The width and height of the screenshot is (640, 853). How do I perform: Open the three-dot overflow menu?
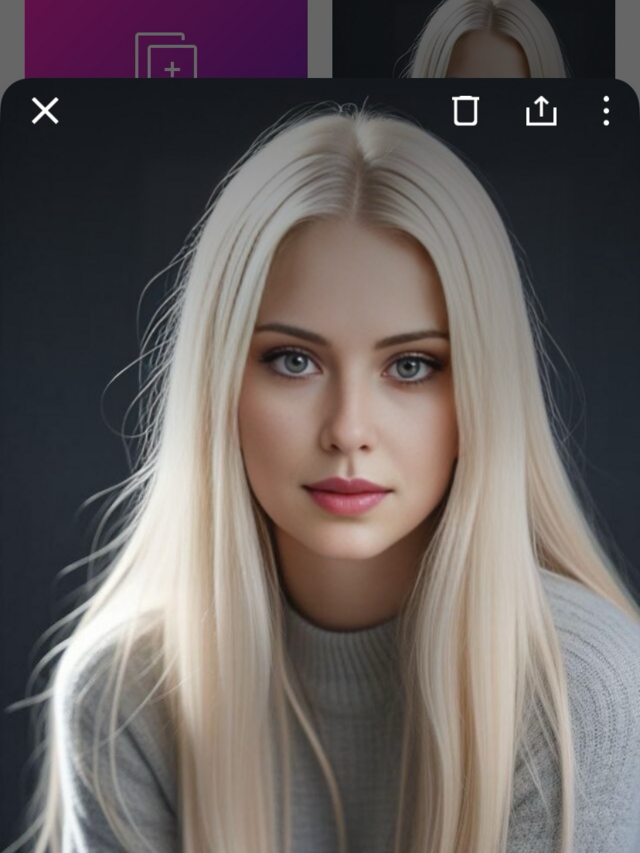pos(606,110)
